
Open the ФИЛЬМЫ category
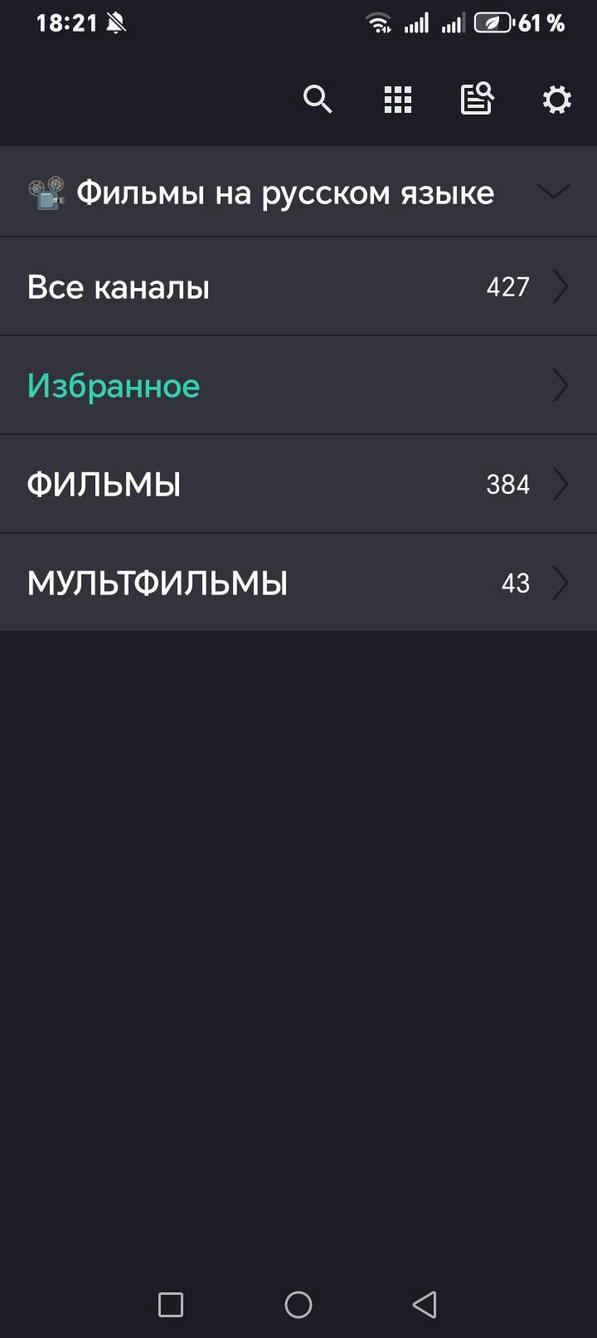[298, 484]
